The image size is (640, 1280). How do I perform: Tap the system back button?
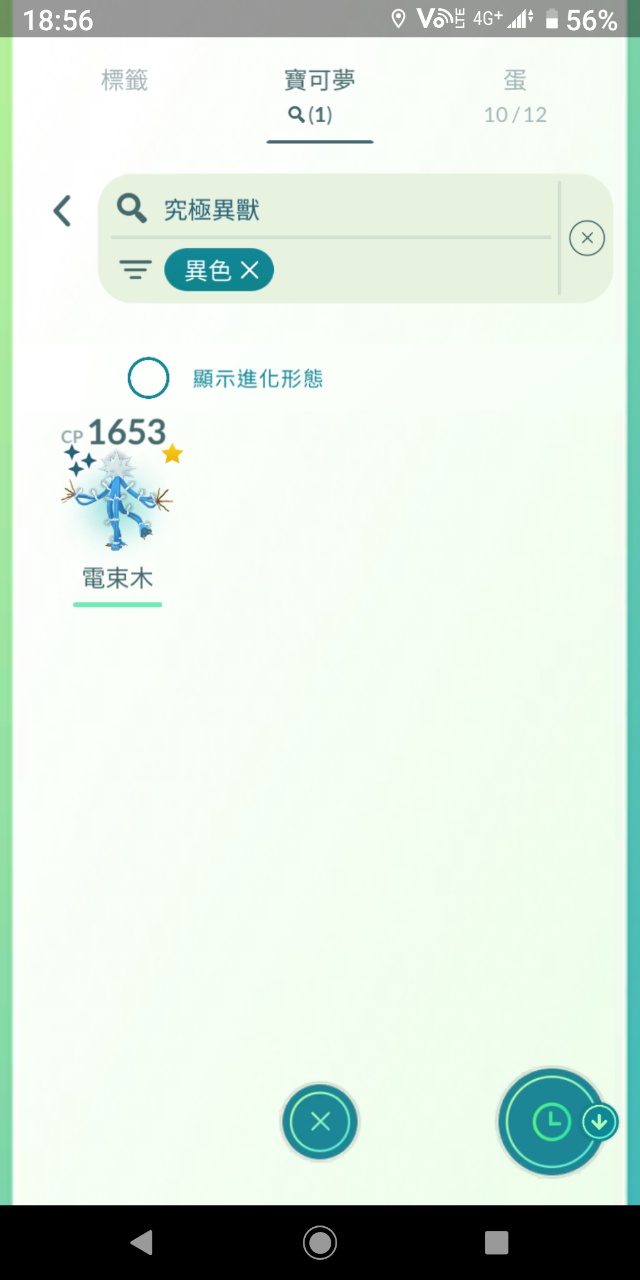(x=141, y=1242)
